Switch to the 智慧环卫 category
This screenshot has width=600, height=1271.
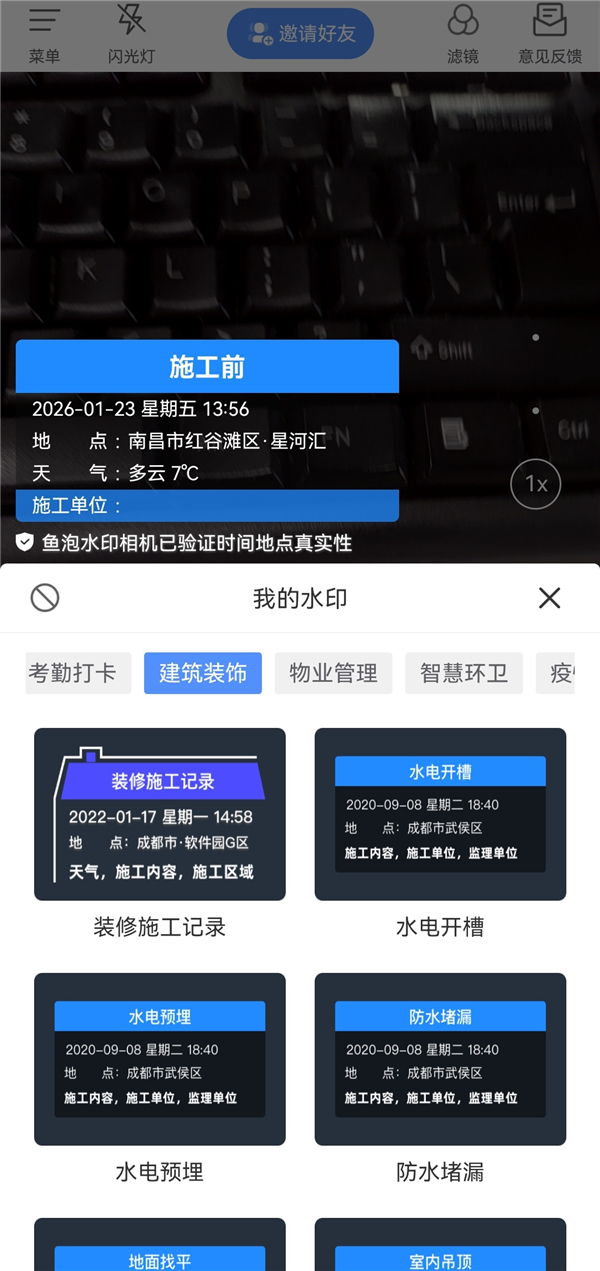(x=463, y=673)
